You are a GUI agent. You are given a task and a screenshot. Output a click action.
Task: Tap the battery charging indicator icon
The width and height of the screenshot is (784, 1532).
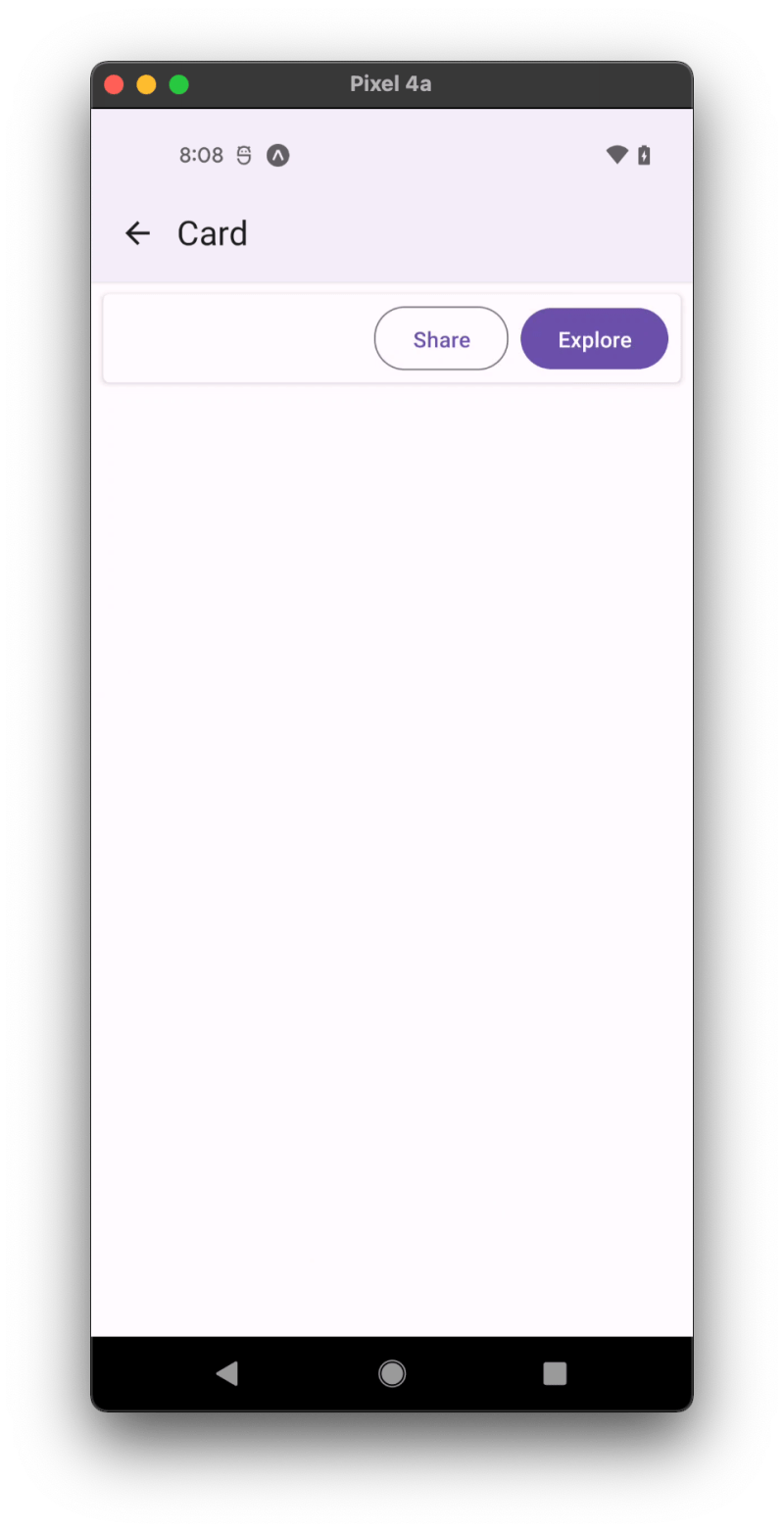tap(645, 154)
